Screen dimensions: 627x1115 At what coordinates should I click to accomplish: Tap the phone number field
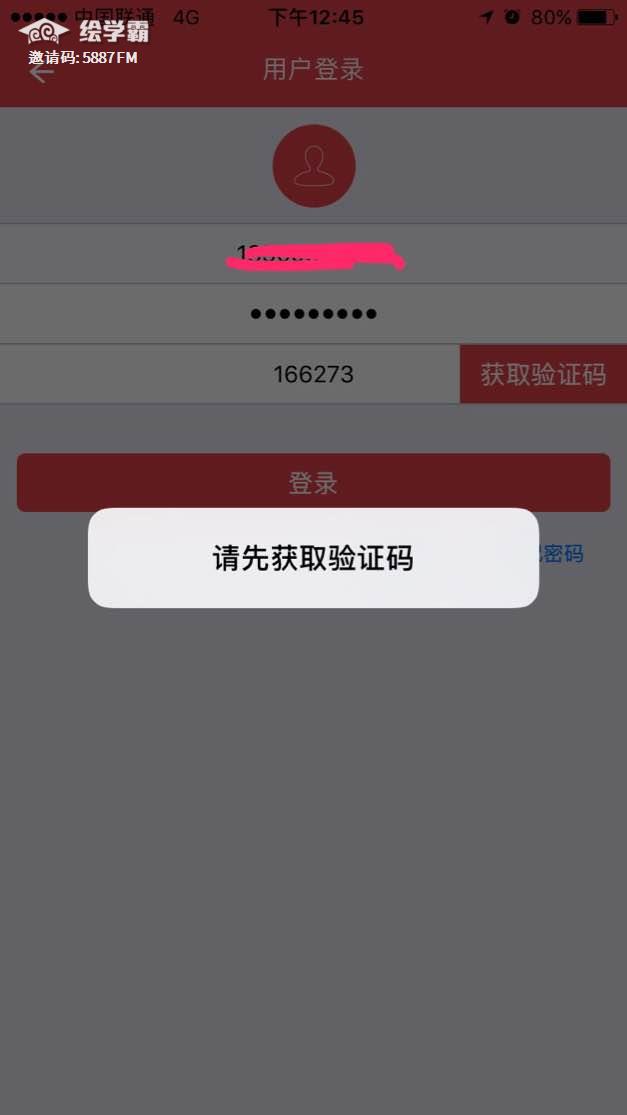[x=313, y=254]
